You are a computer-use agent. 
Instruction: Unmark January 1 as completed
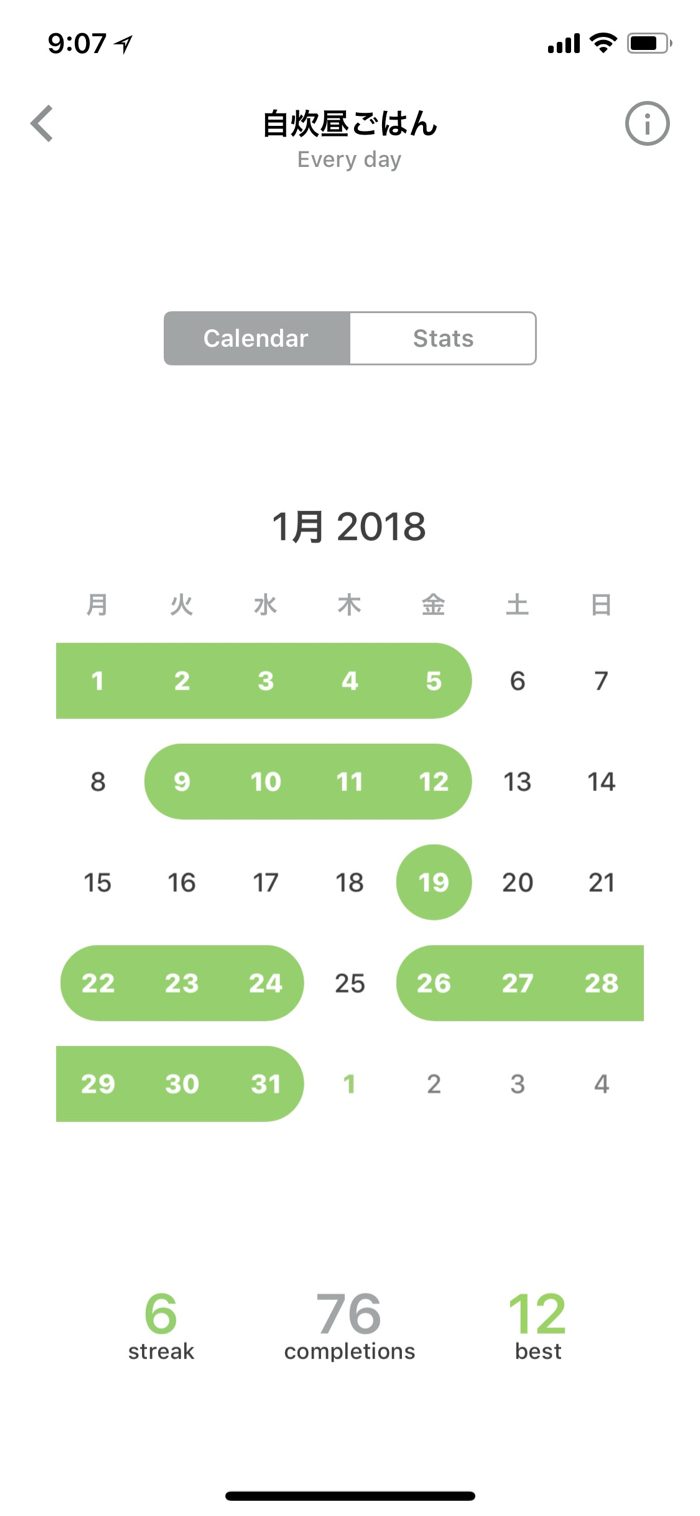tap(97, 681)
